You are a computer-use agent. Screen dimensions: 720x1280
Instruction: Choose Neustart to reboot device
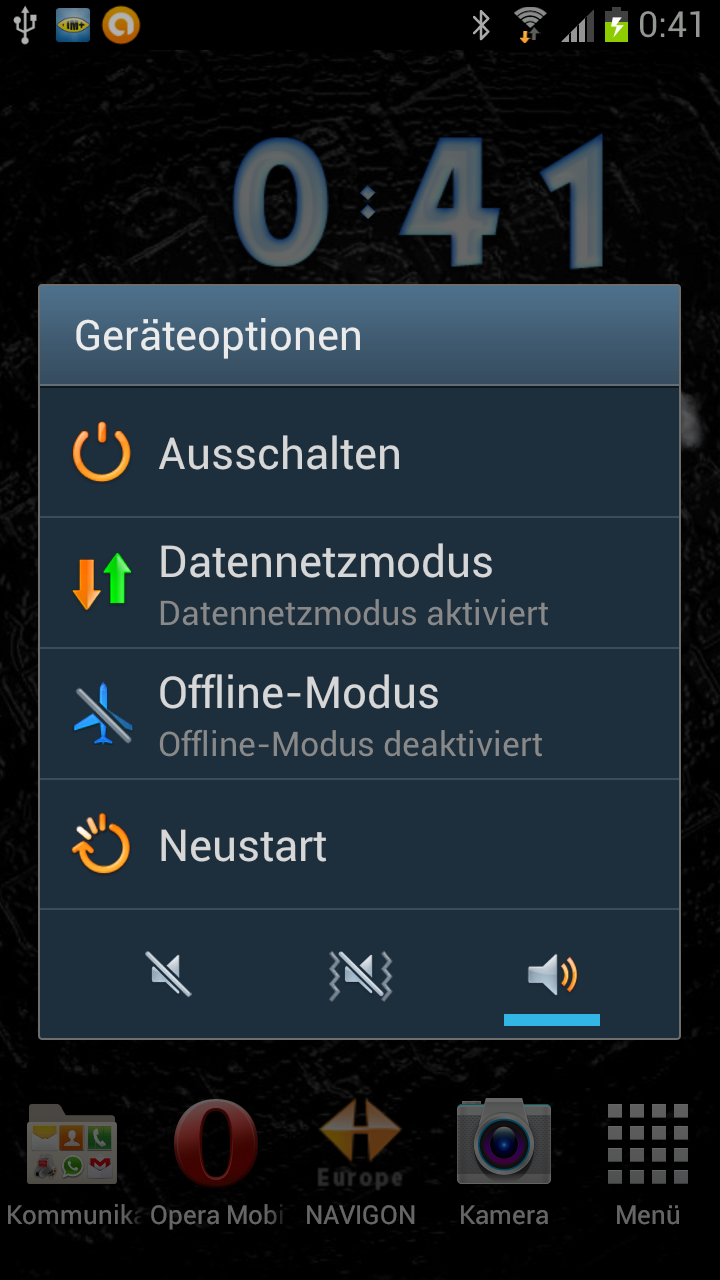point(359,845)
